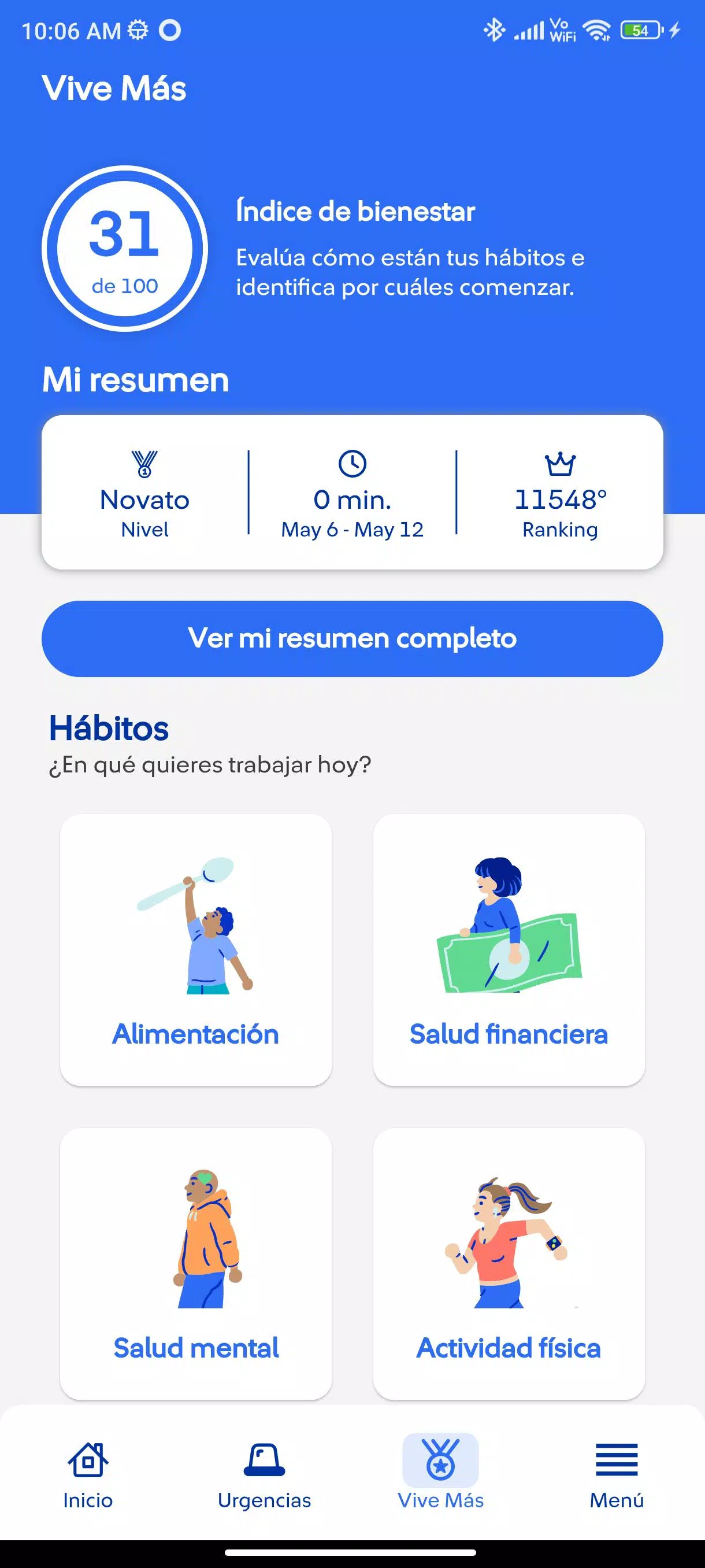Viewport: 705px width, 1568px height.
Task: Go to the Inicio tab
Action: coord(88,1473)
